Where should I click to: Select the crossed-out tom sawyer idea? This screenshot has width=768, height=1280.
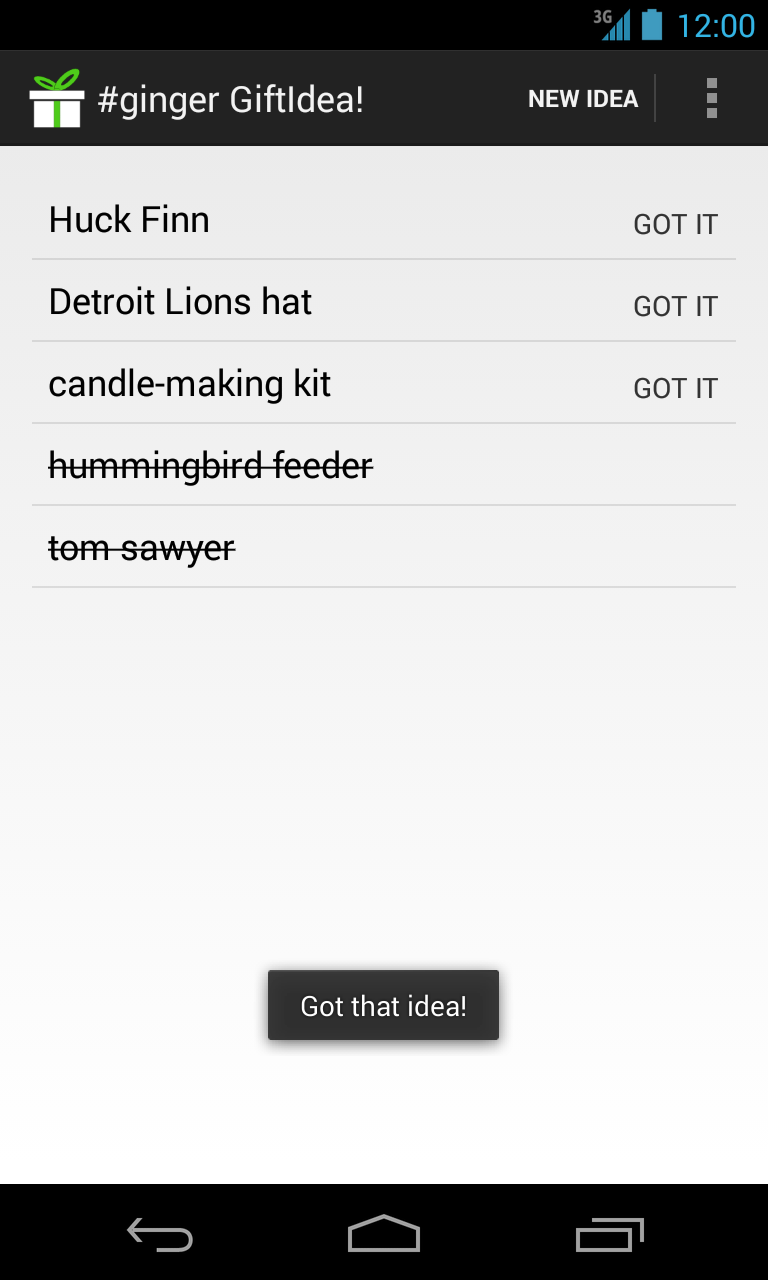(142, 547)
